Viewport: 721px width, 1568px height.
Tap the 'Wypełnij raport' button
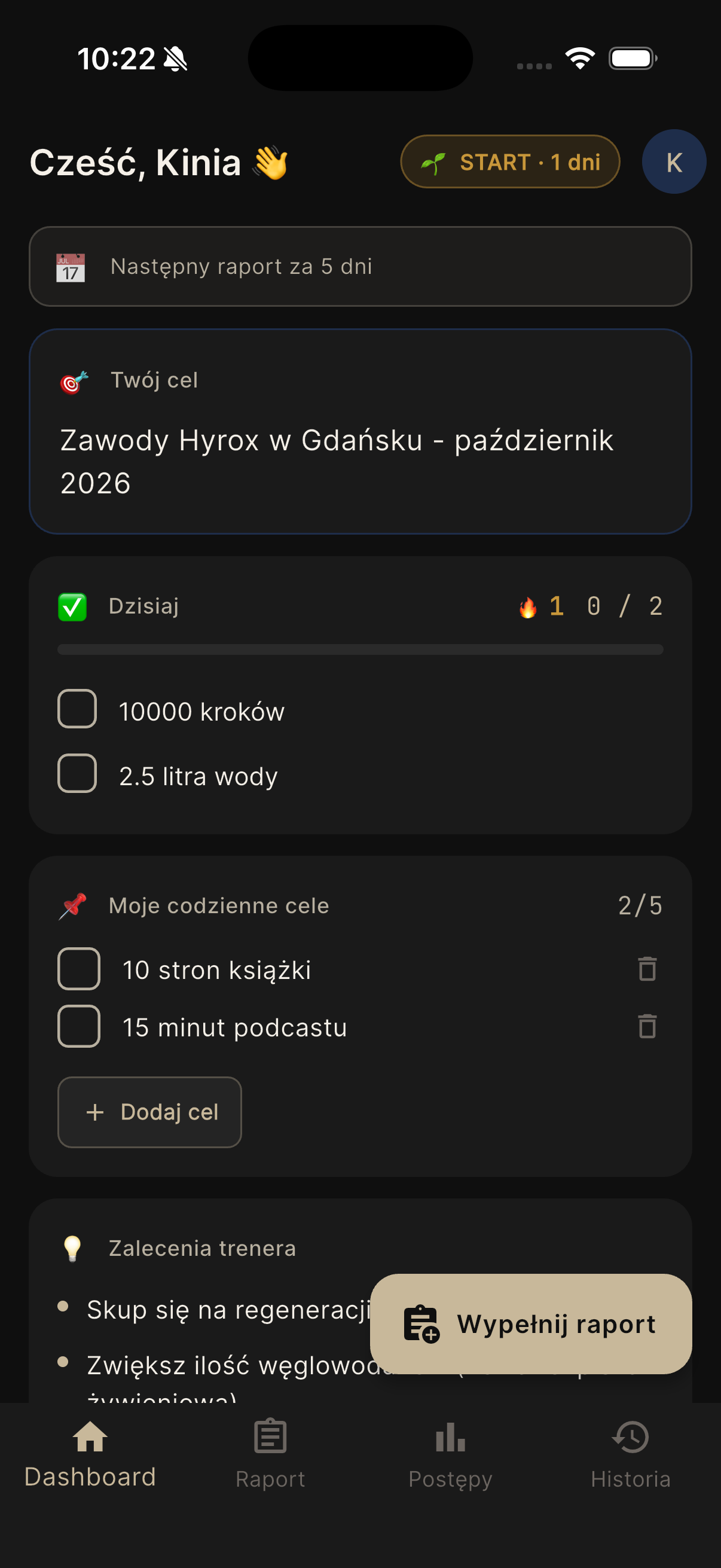(x=530, y=1323)
